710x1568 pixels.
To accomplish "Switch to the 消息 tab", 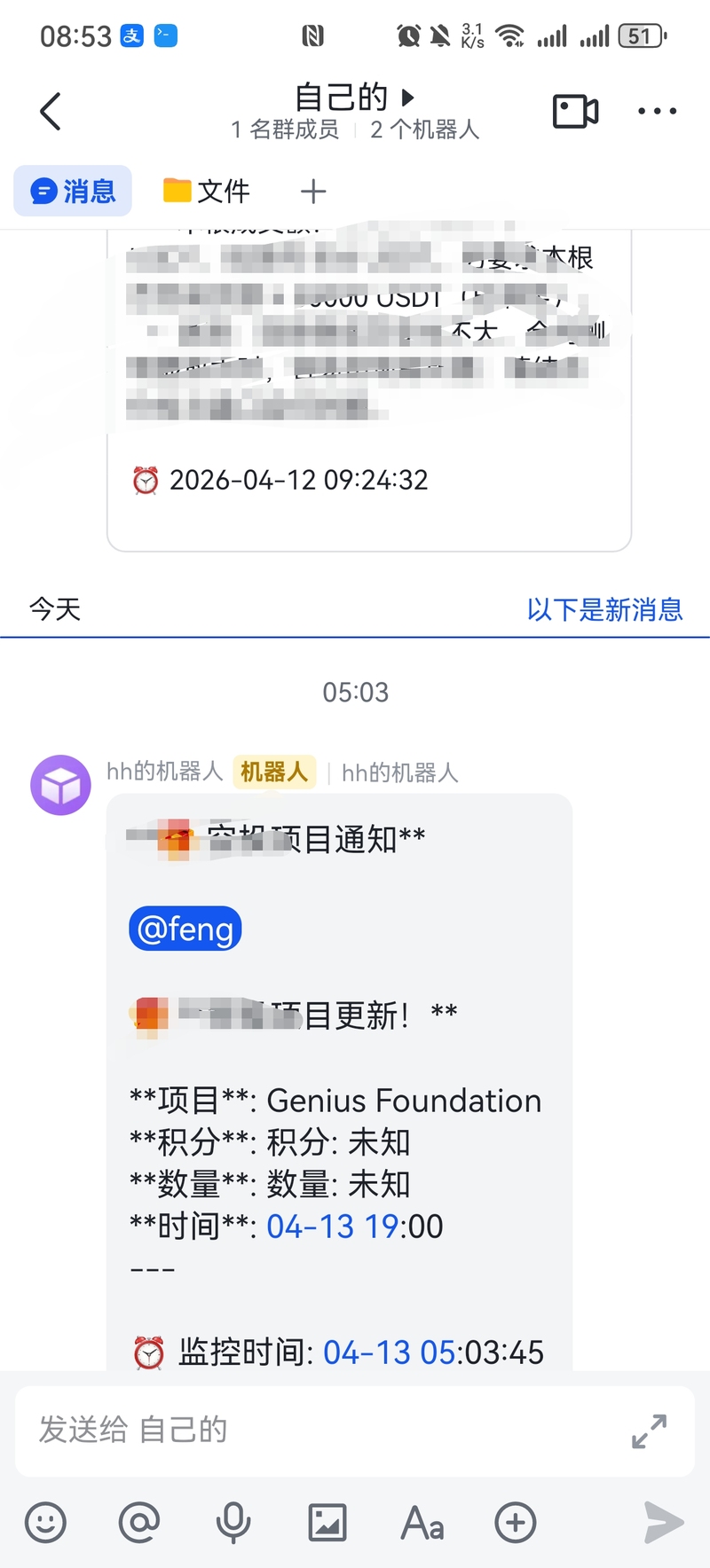I will pos(73,191).
